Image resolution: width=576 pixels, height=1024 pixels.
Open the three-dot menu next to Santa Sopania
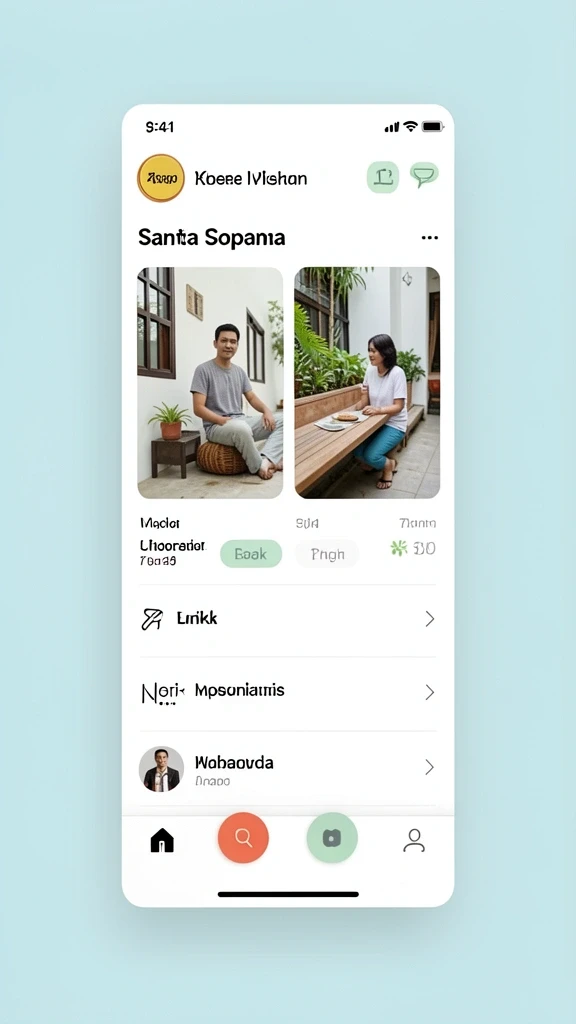430,238
